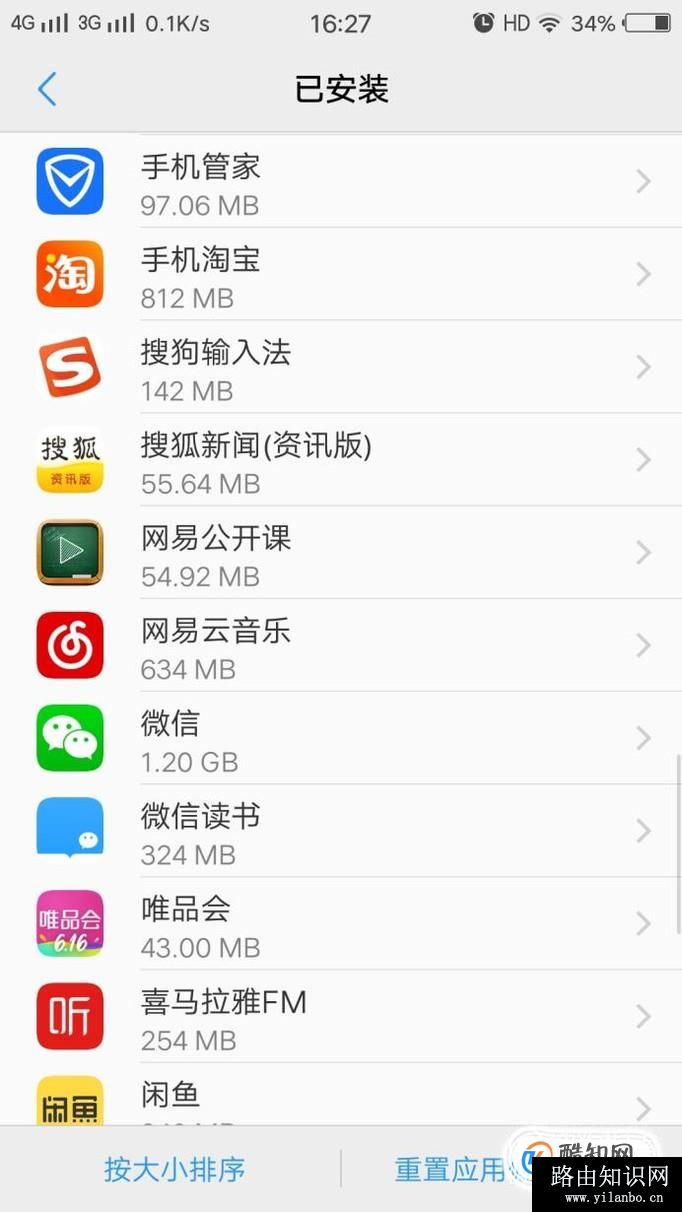Select the 微信读书 app row
Image resolution: width=682 pixels, height=1212 pixels.
pos(341,831)
